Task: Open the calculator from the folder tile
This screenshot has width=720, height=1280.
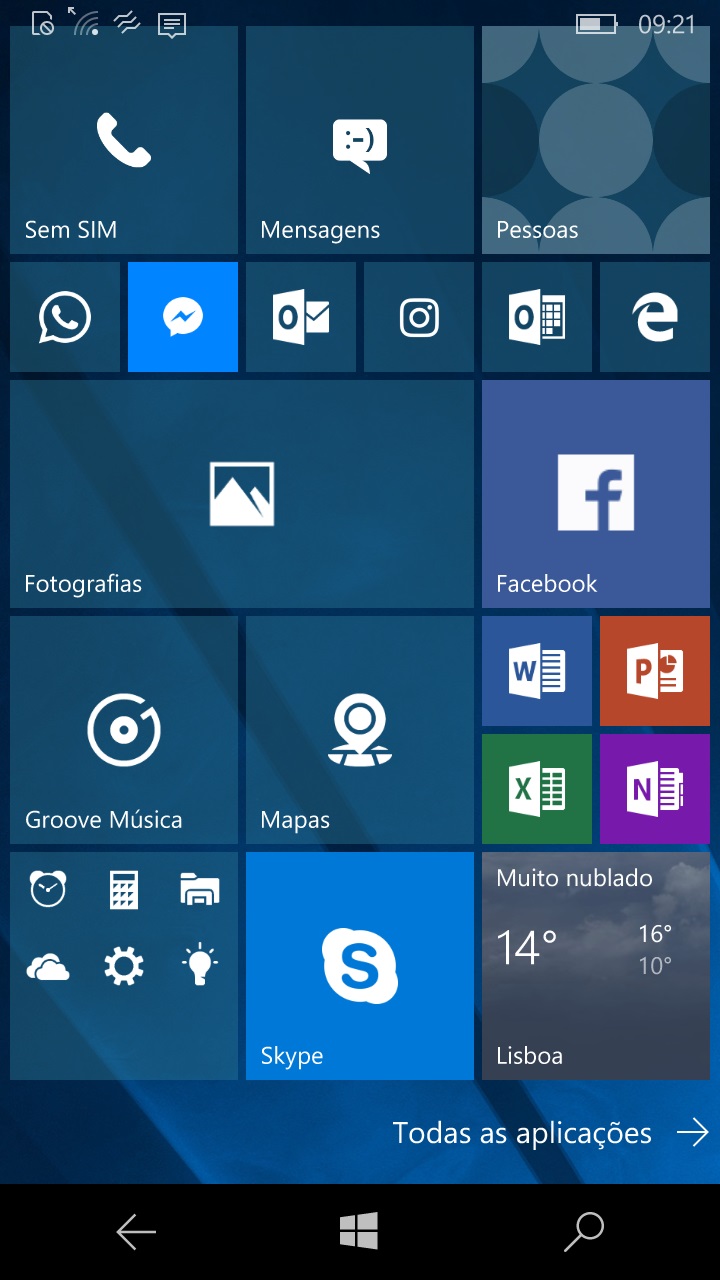Action: (x=123, y=889)
